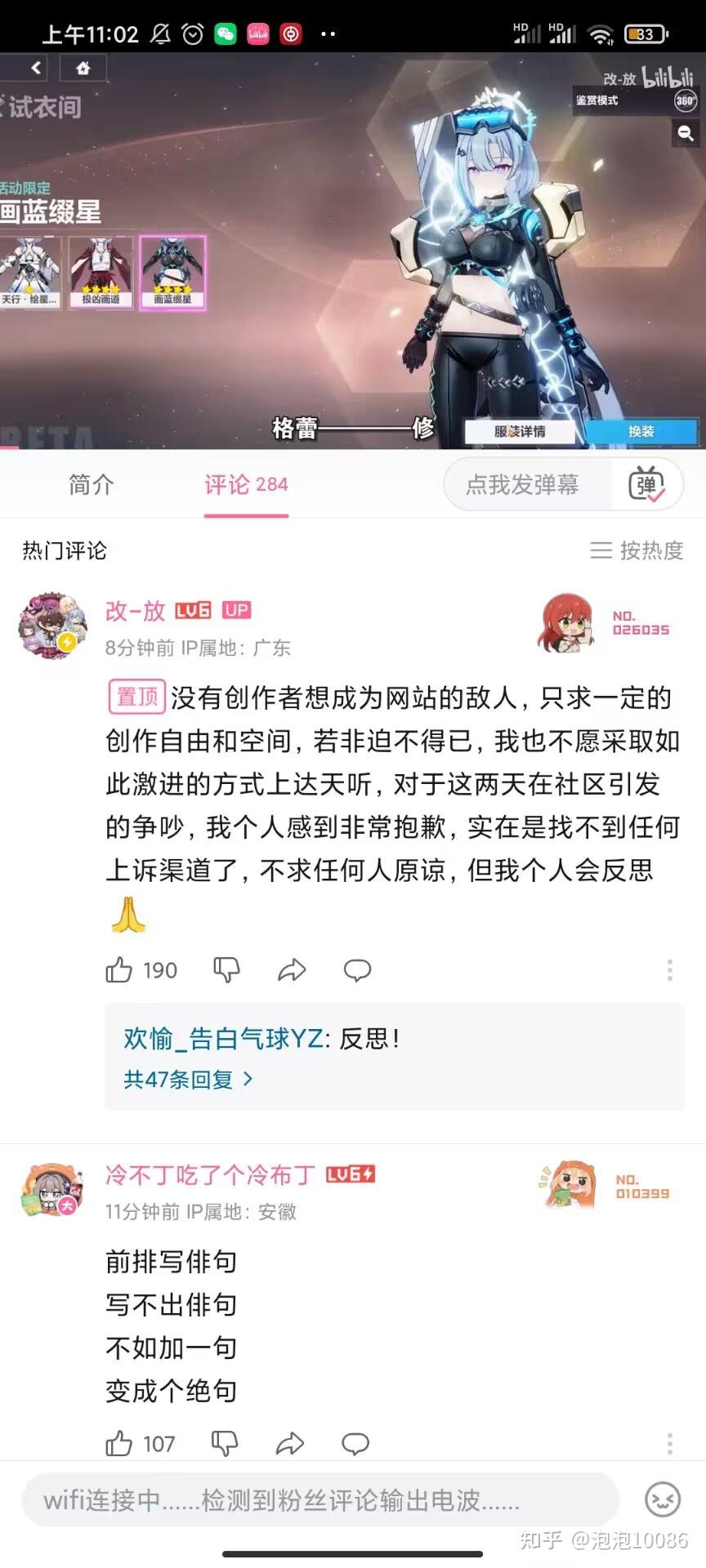Screen dimensions: 706x1568
Task: Tap the 点我发弹幕 input box
Action: coord(523,484)
